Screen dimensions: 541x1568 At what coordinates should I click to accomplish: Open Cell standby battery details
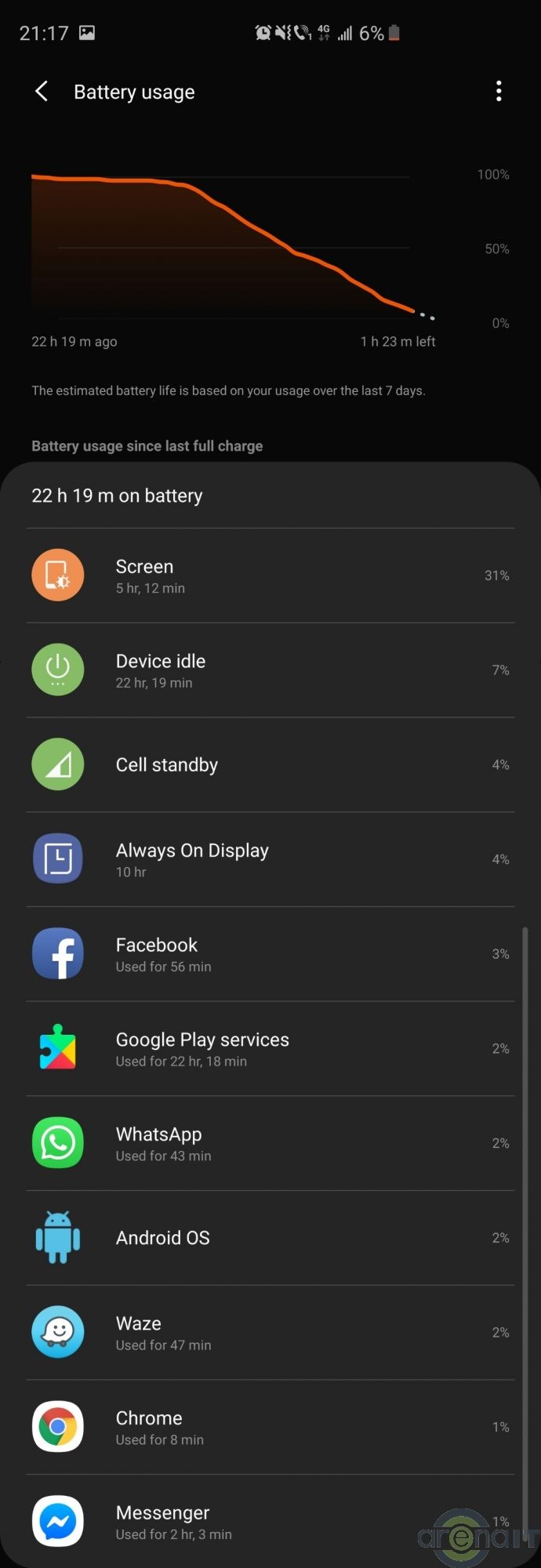[x=270, y=764]
